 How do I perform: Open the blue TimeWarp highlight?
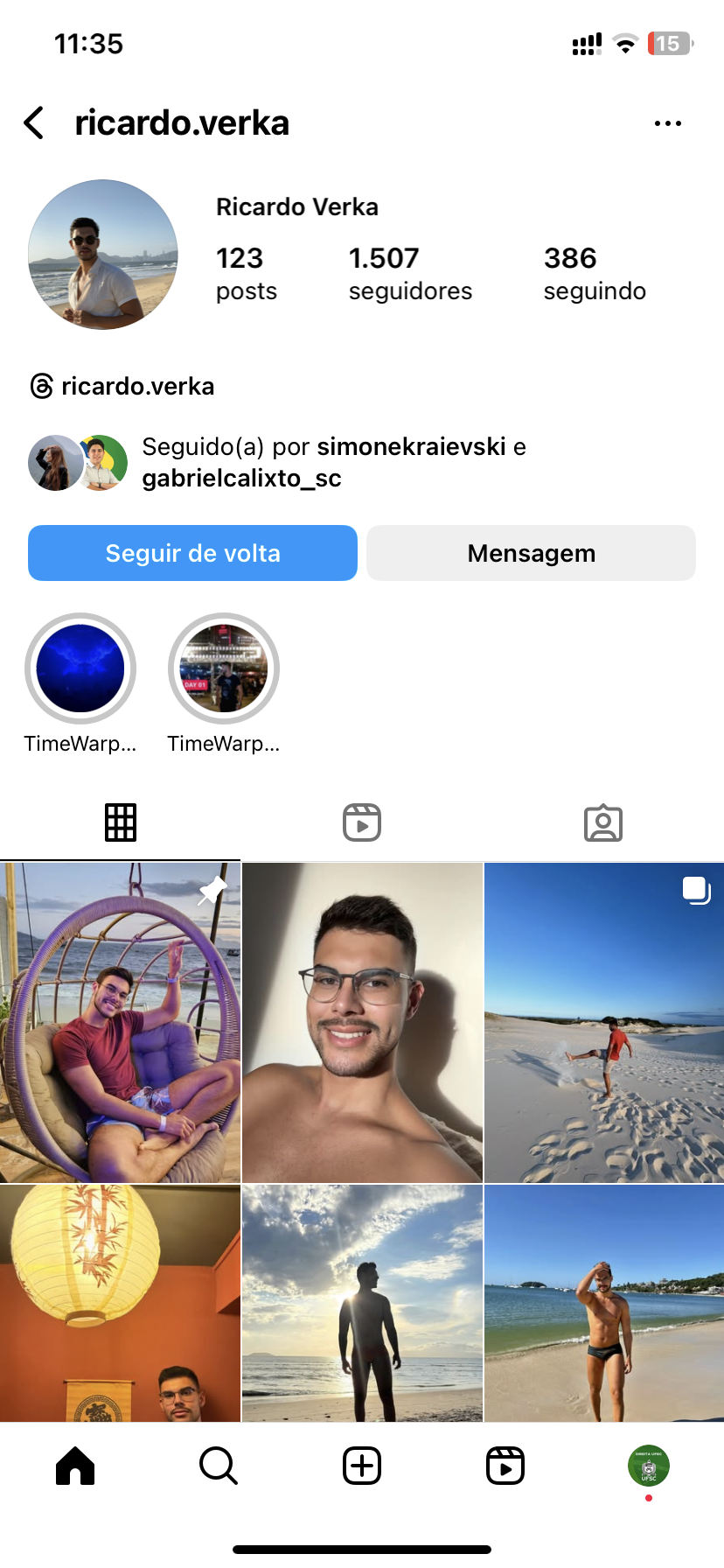[80, 668]
